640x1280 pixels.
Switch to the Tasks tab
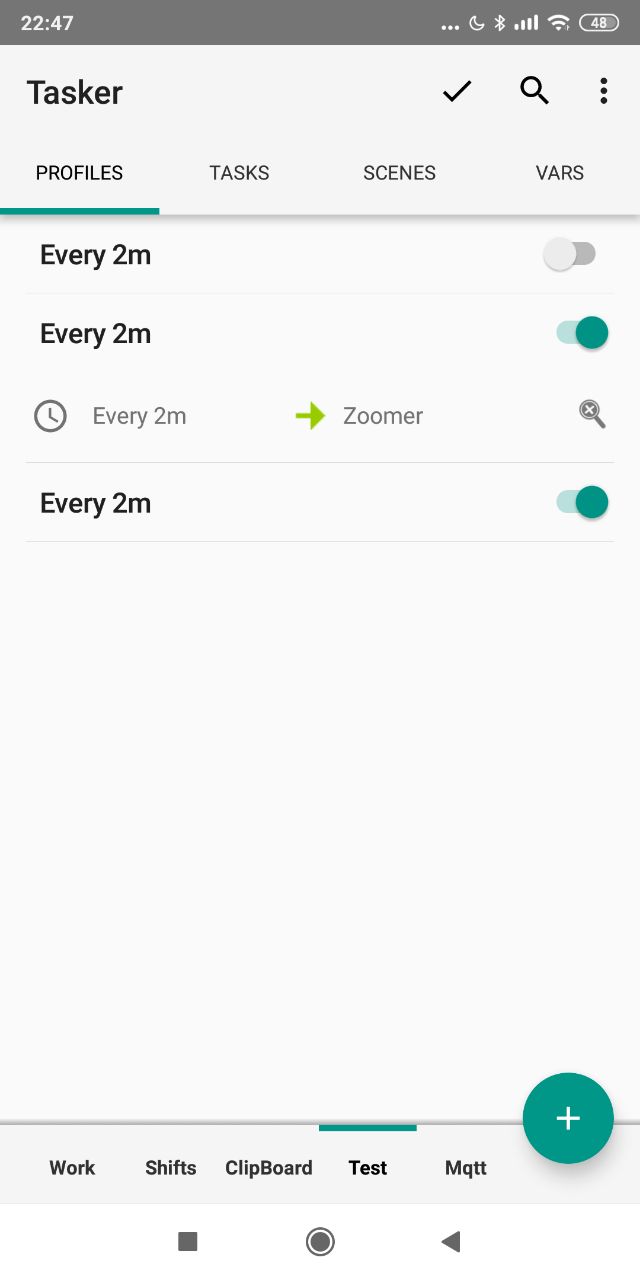tap(239, 173)
